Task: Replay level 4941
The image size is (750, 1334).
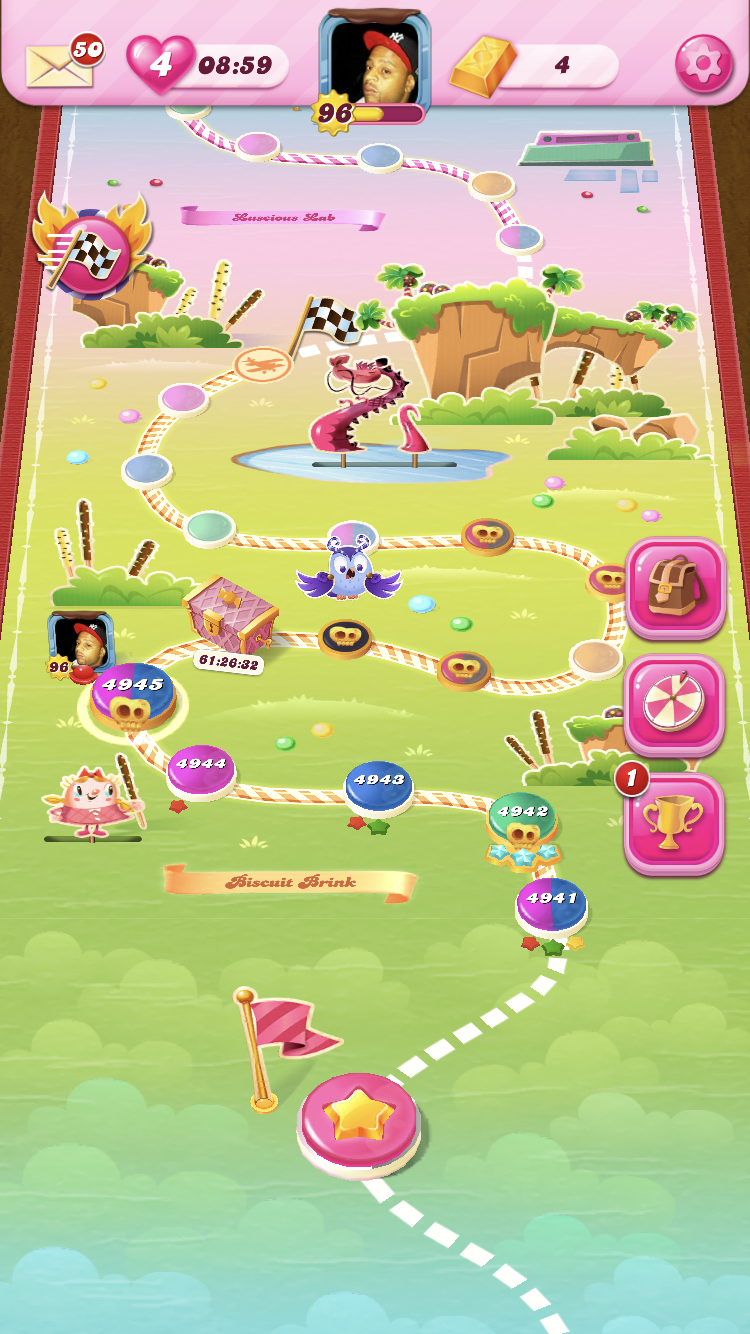Action: (551, 903)
